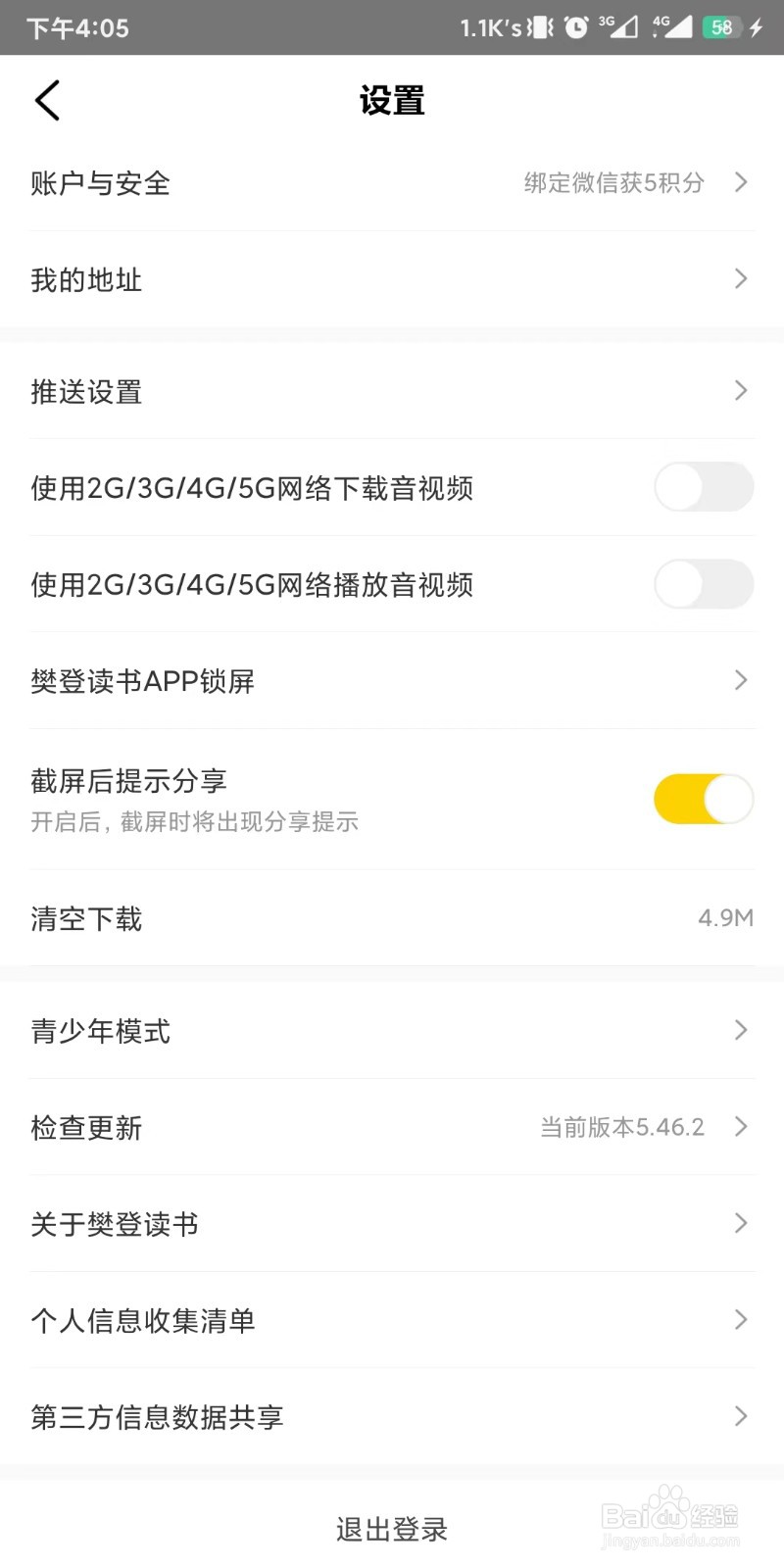Open 推送设置 push notification settings
The image size is (784, 1568).
(x=392, y=391)
